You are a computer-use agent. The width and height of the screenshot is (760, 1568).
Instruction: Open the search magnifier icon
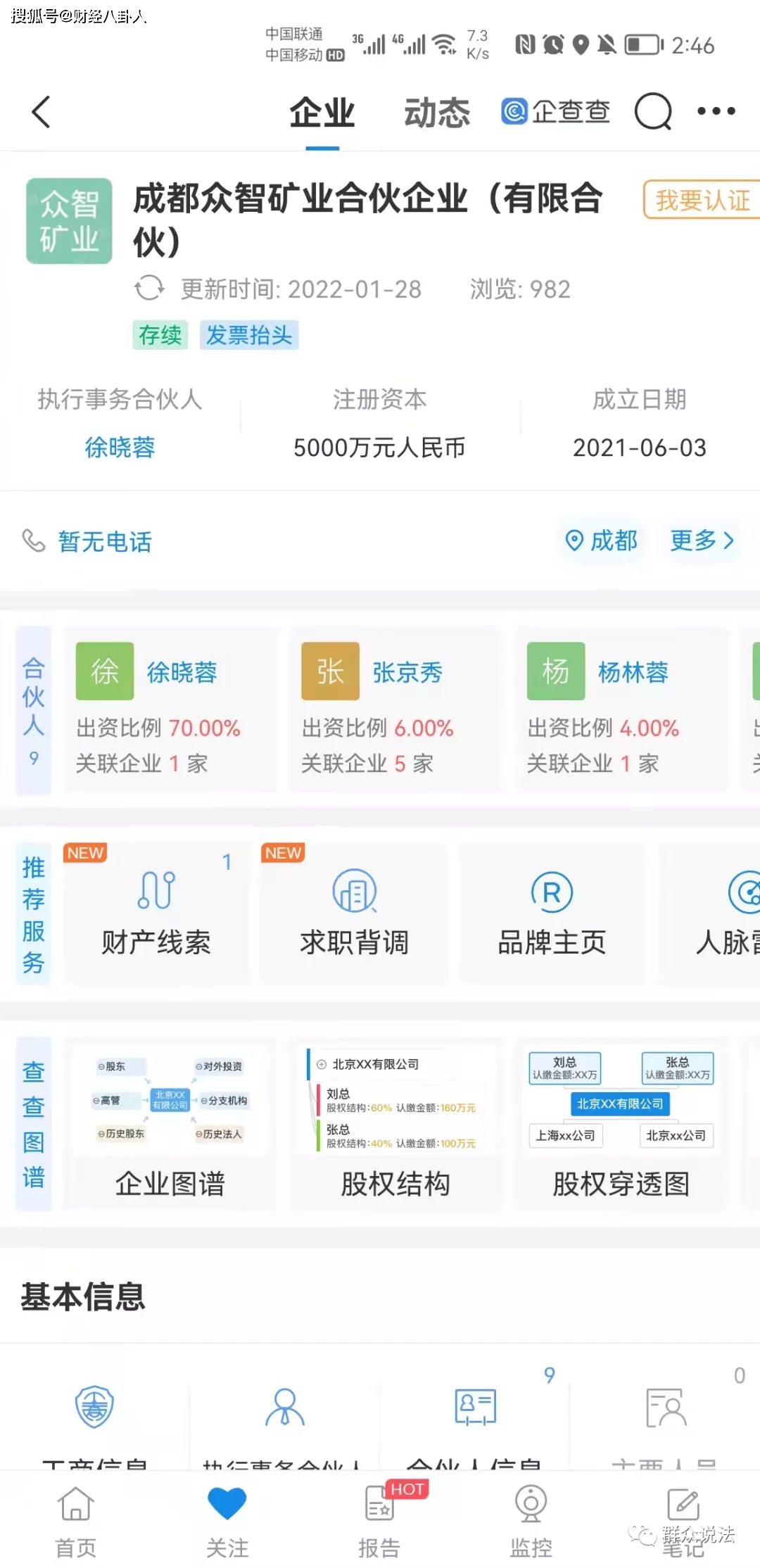654,111
